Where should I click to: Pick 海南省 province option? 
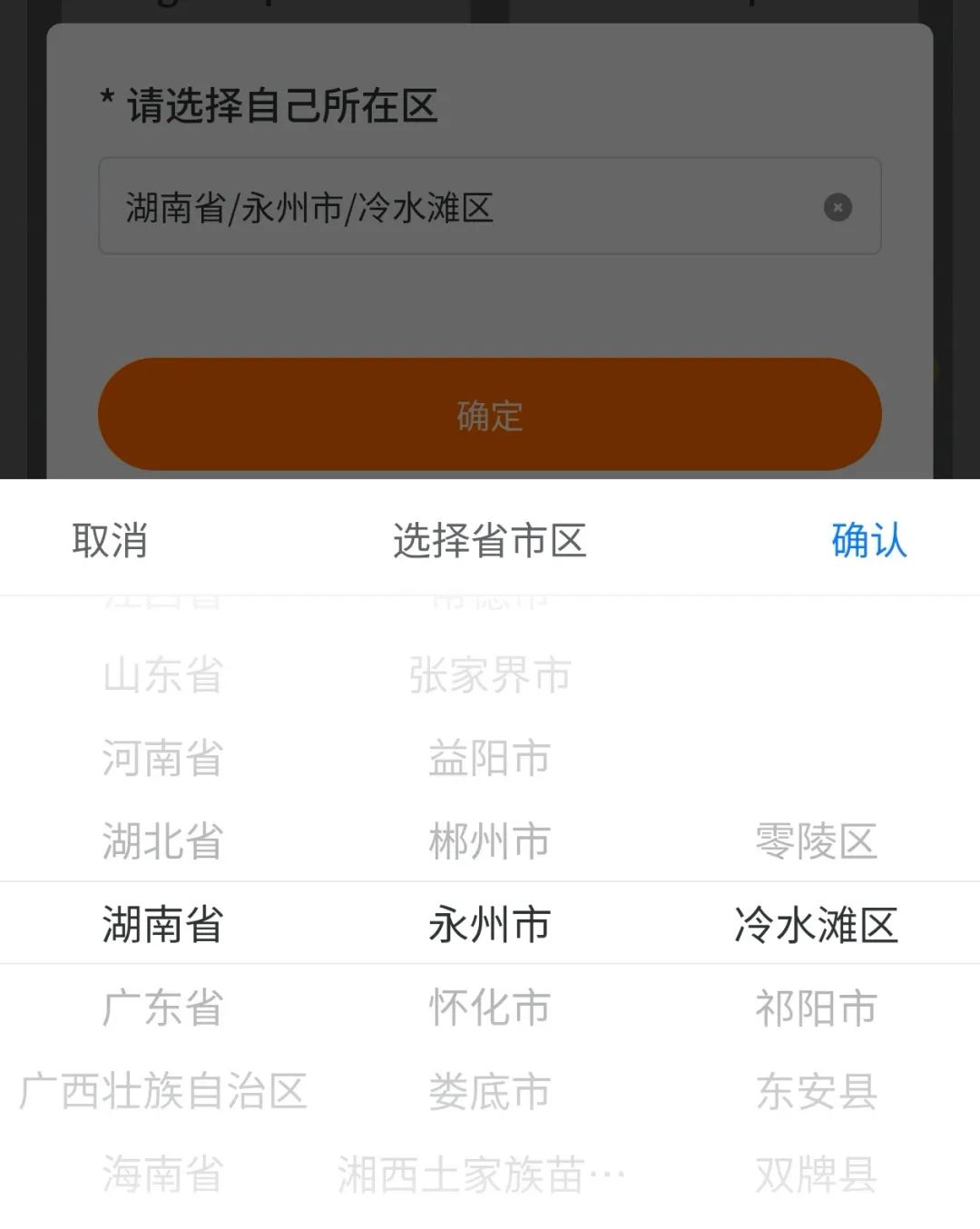(162, 1175)
